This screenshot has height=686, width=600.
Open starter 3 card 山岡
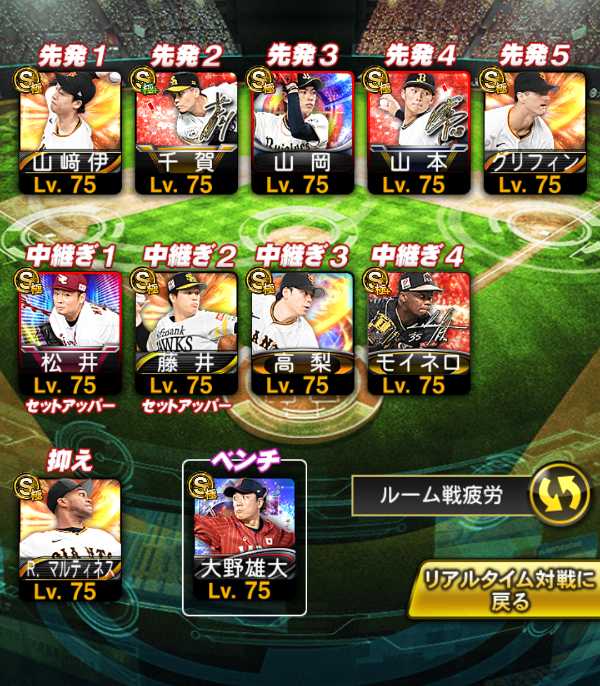coord(302,130)
